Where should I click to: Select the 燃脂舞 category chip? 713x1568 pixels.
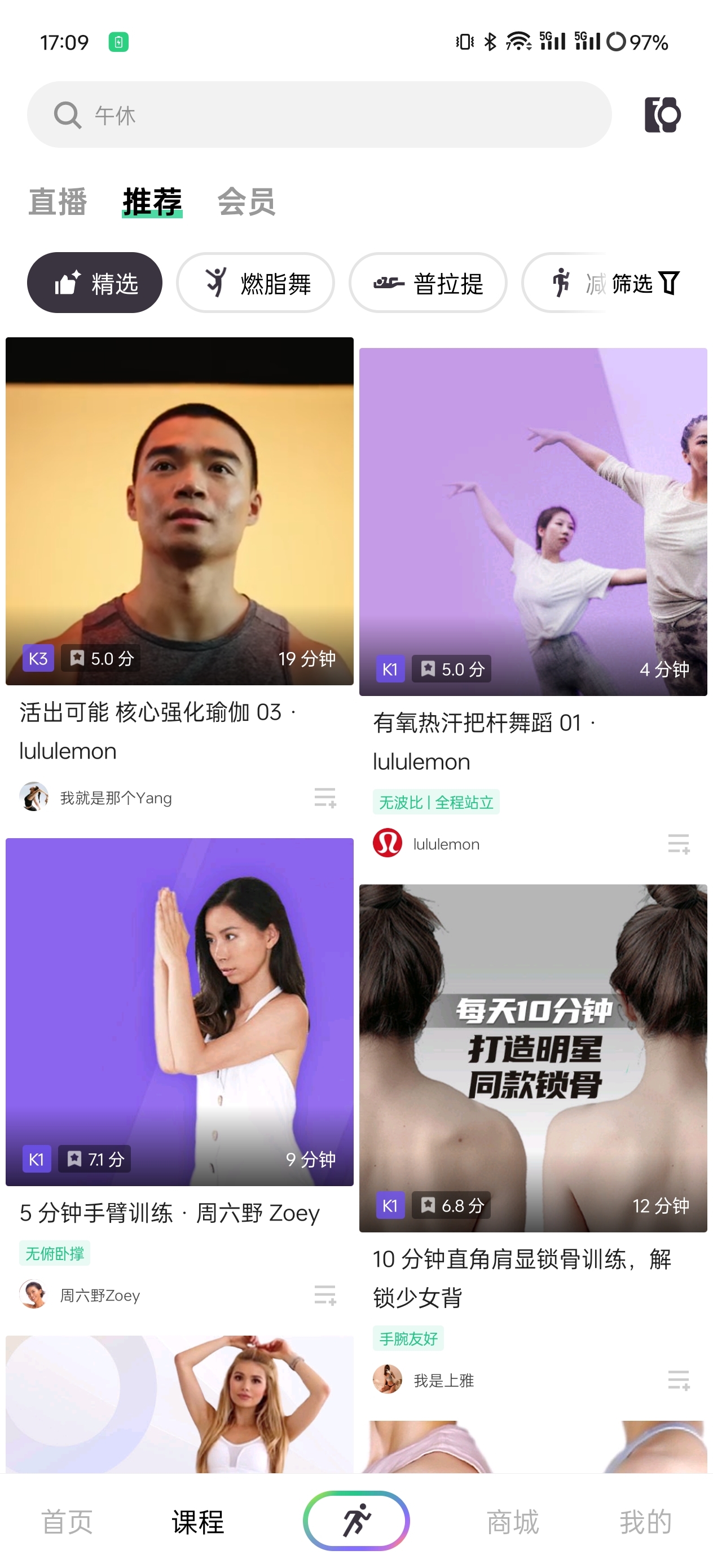[x=255, y=283]
